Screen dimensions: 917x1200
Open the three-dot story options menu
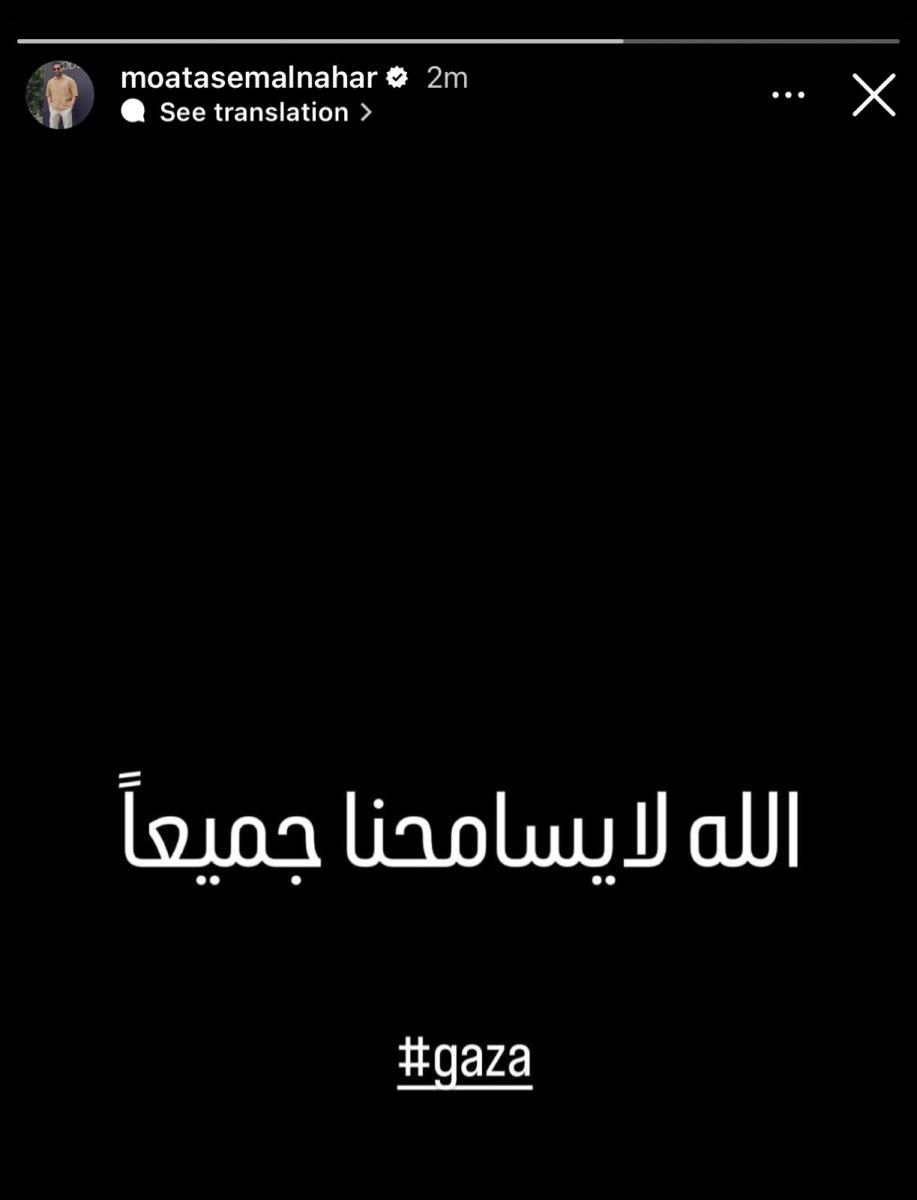pos(788,95)
